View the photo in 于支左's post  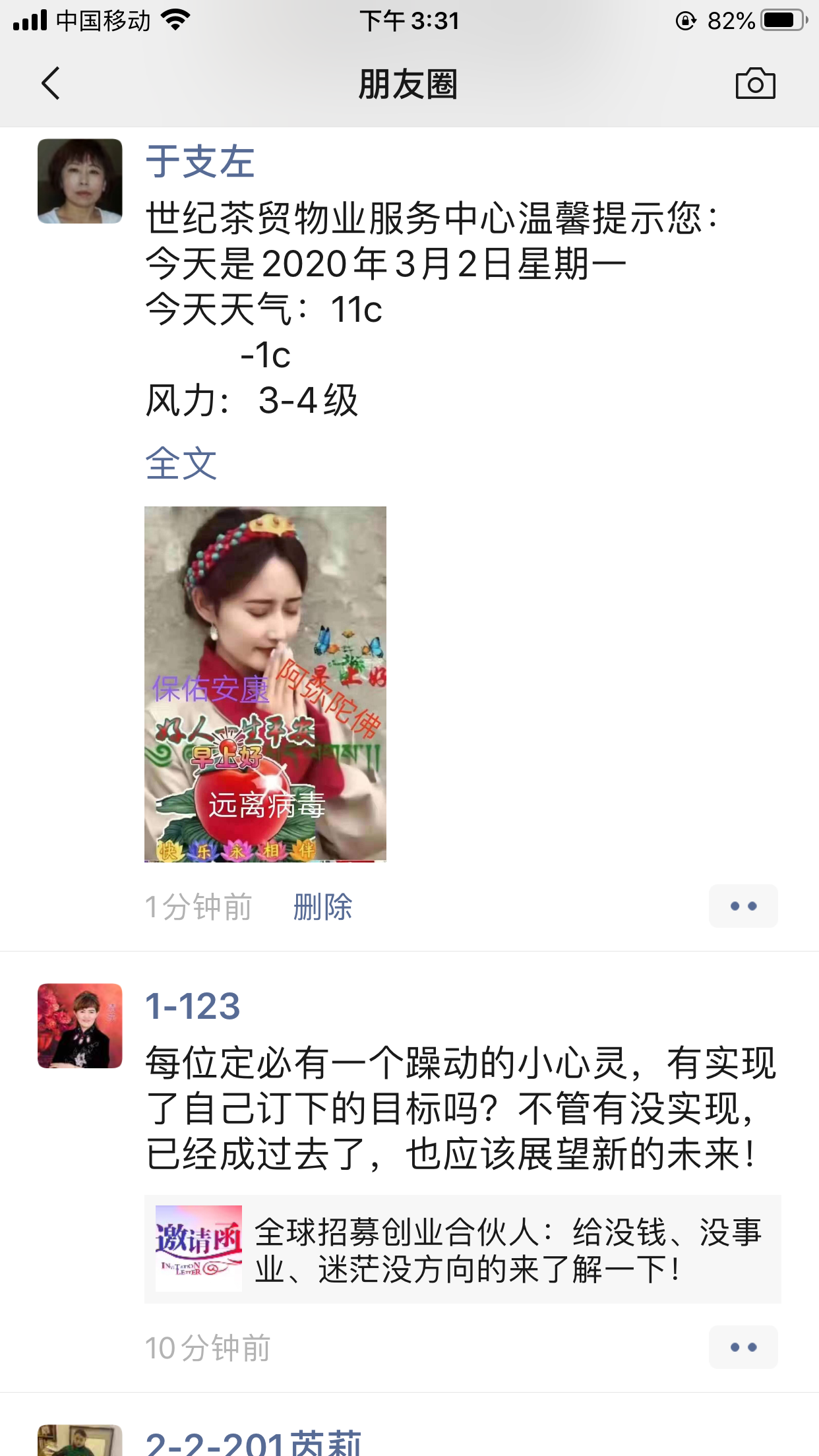coord(265,684)
